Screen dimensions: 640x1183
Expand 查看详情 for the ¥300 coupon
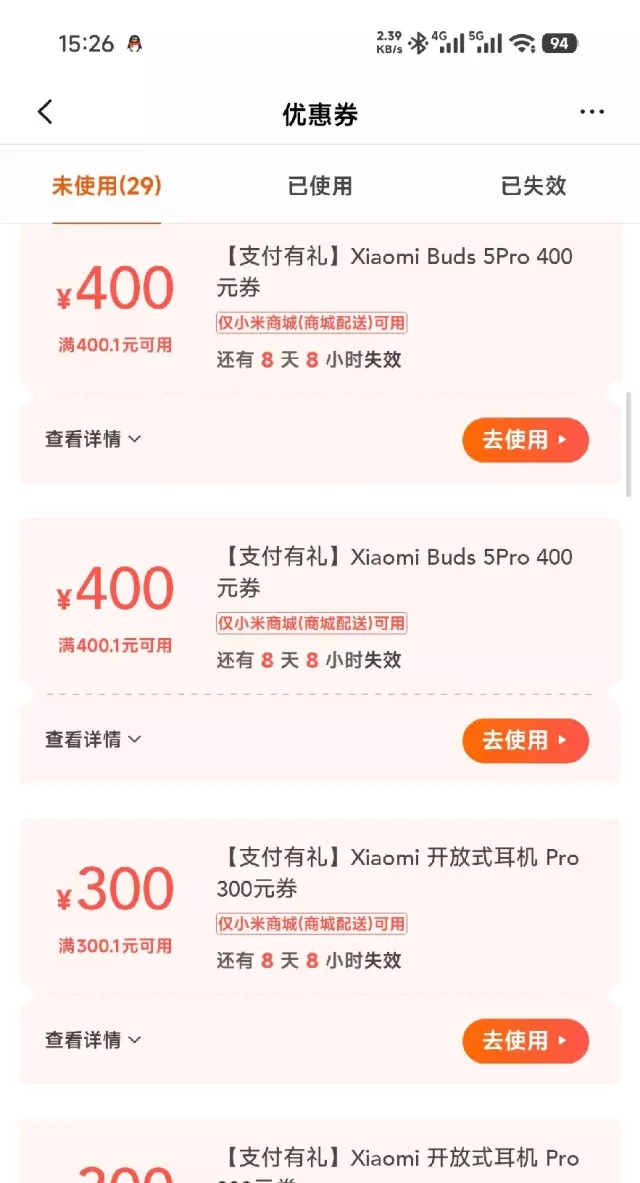click(x=93, y=1040)
